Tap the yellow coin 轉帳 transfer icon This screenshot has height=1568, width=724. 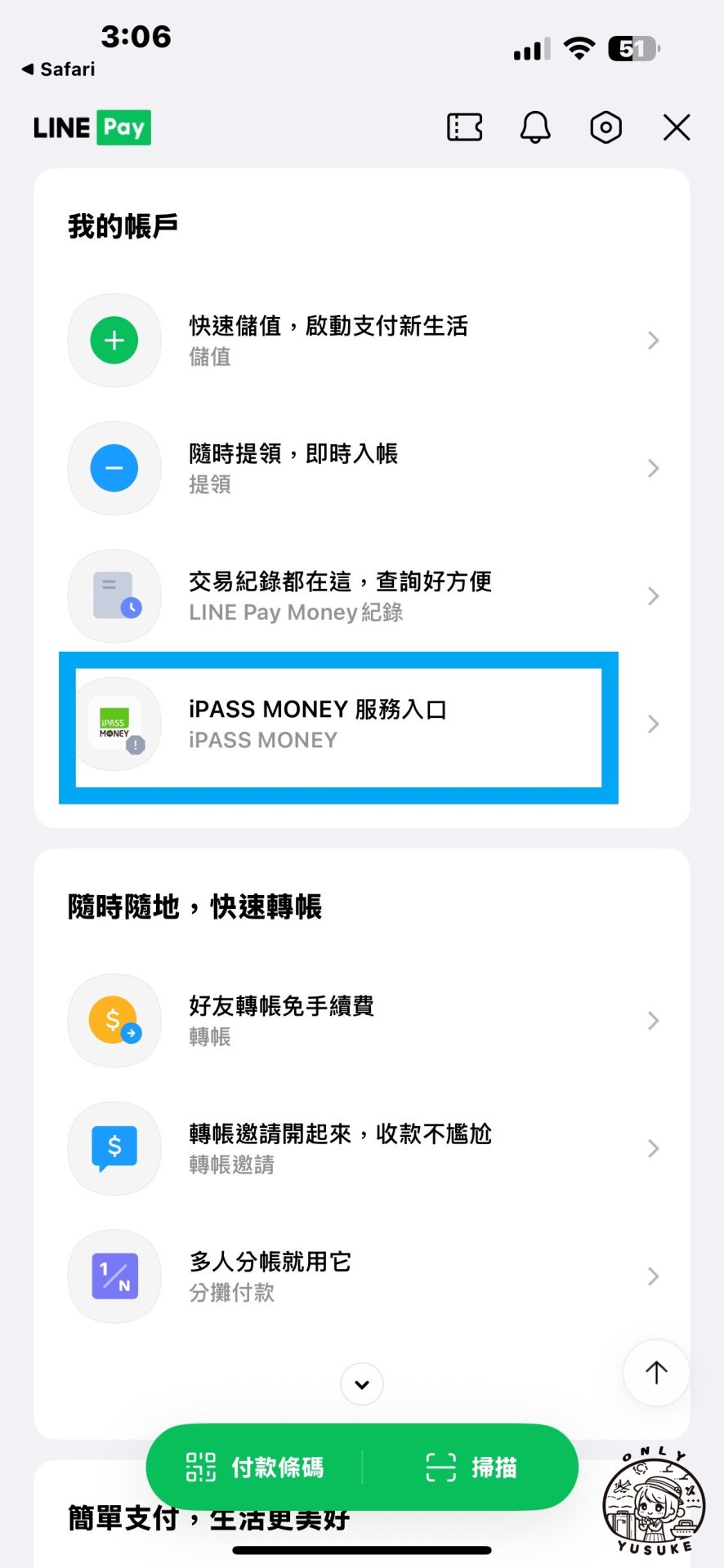point(114,1021)
